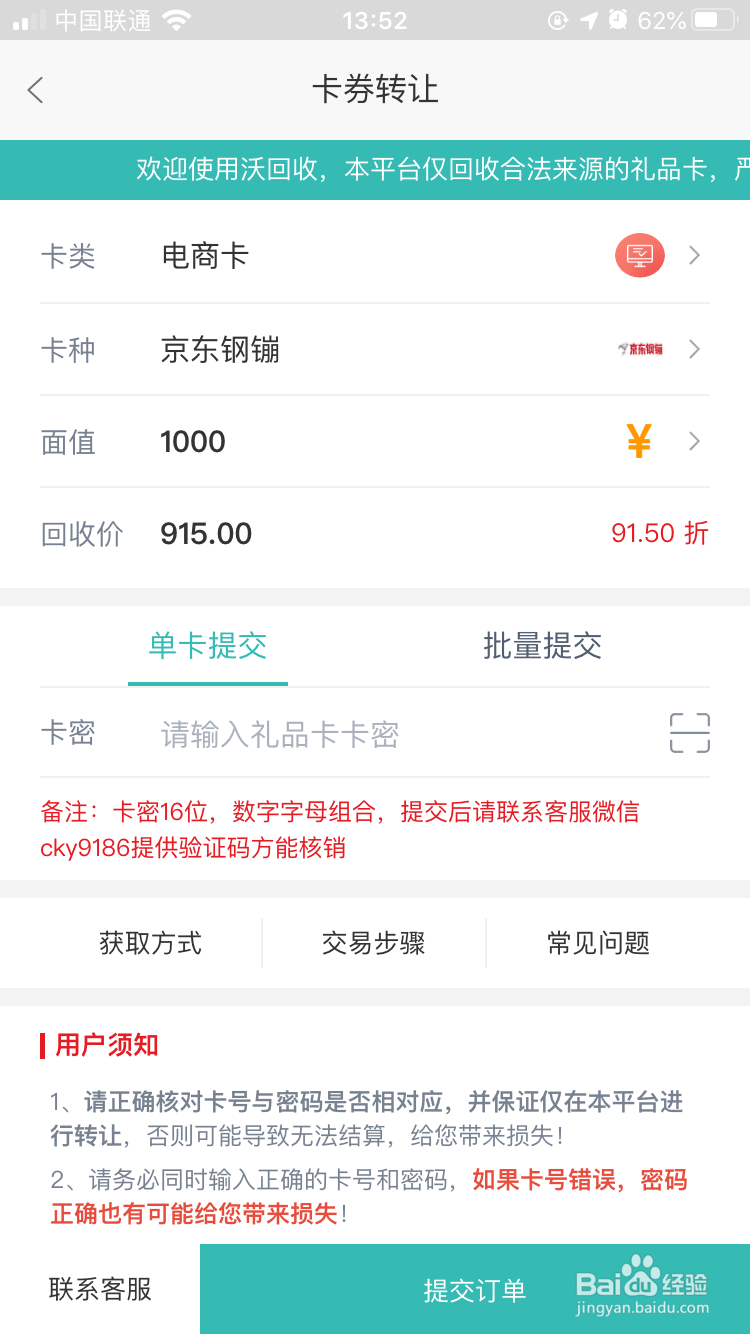Image resolution: width=750 pixels, height=1334 pixels.
Task: Click the green 欢迎使用沃回收 banner
Action: coord(375,170)
